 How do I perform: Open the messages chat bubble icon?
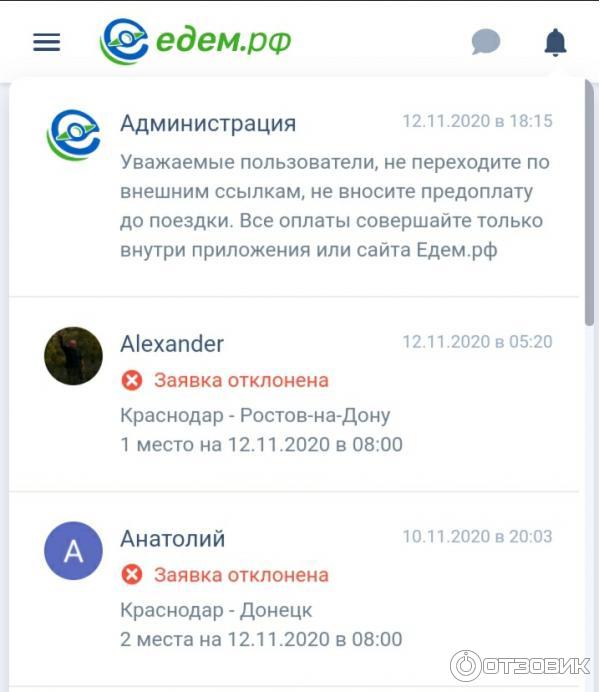click(x=485, y=42)
